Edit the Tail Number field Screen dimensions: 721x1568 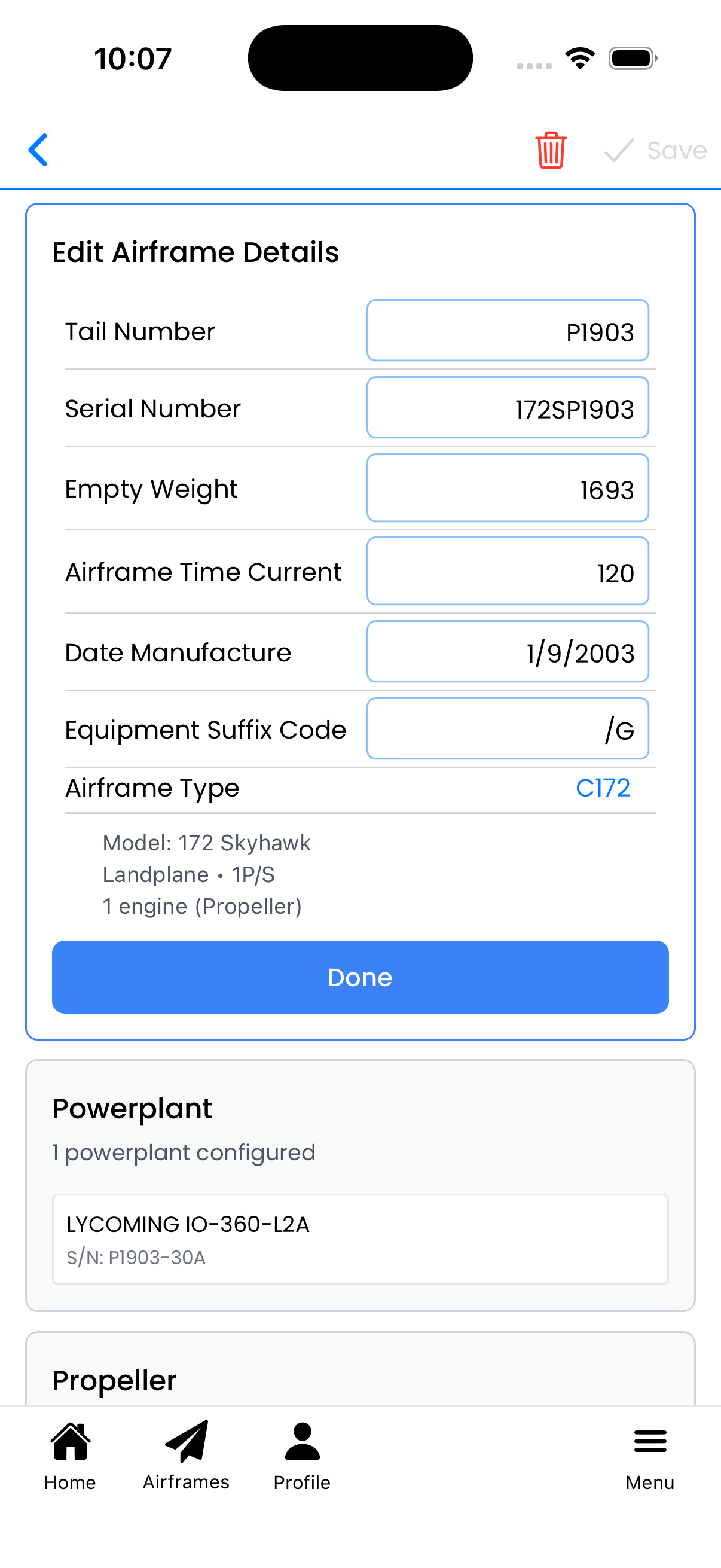pyautogui.click(x=509, y=331)
